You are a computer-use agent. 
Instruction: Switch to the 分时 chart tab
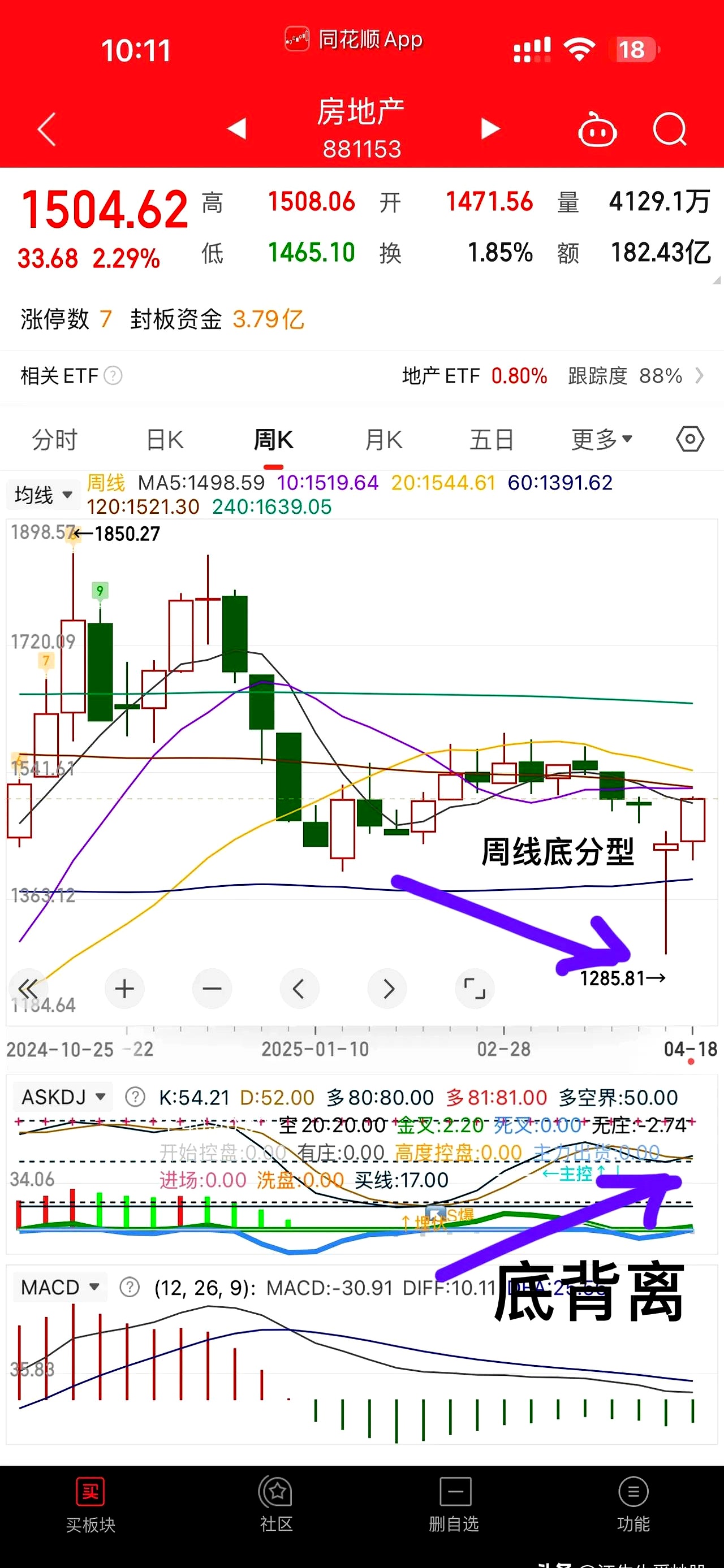click(x=55, y=439)
